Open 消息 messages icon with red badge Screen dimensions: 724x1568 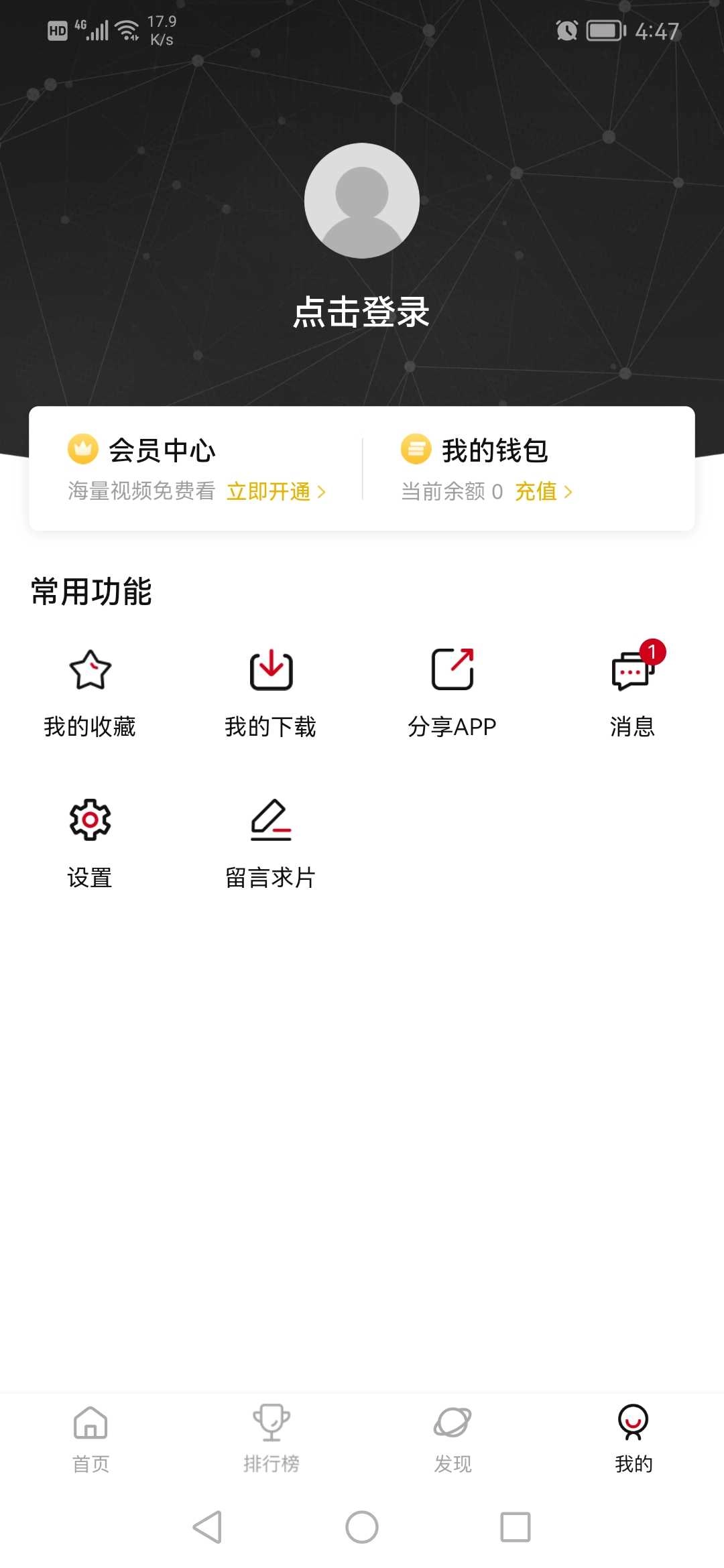tap(632, 671)
